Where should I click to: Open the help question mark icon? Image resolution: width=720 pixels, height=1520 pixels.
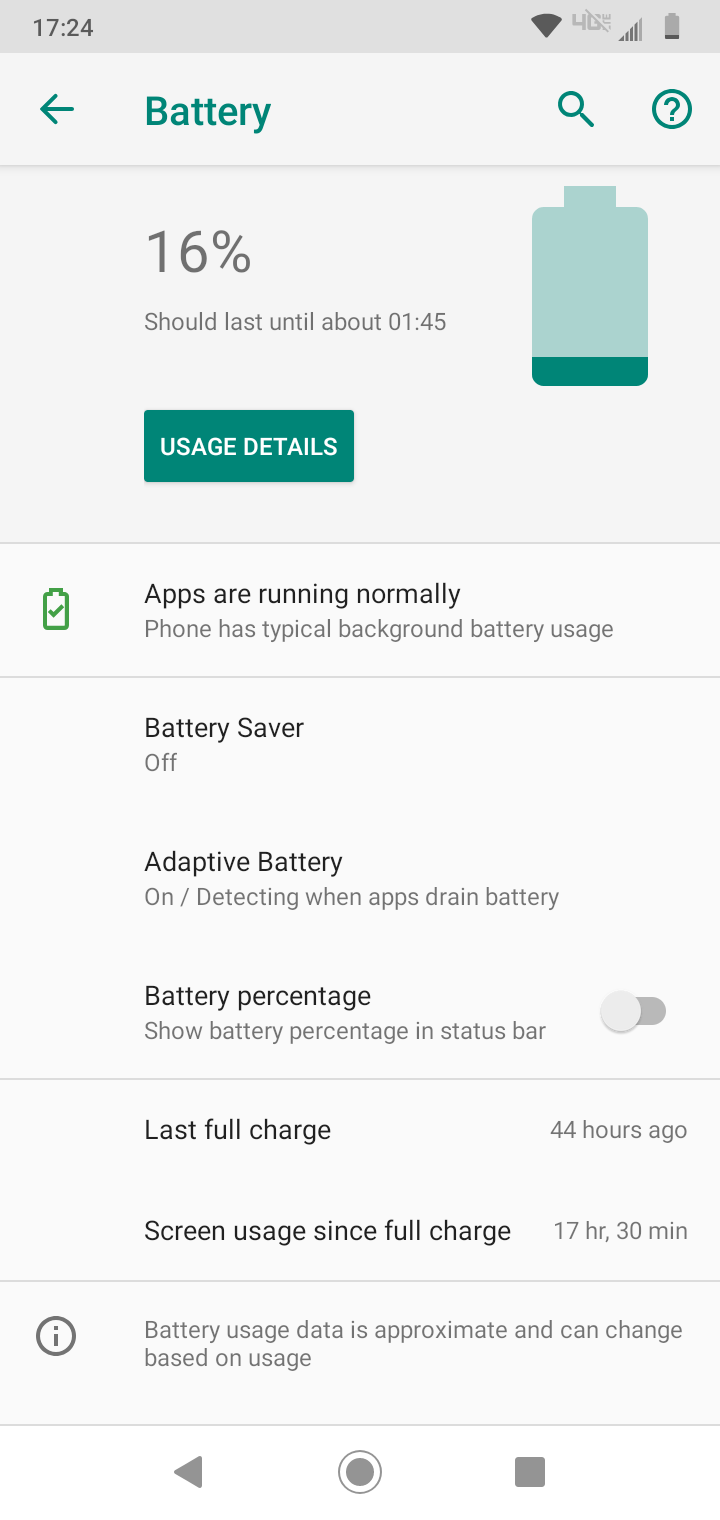(x=672, y=110)
